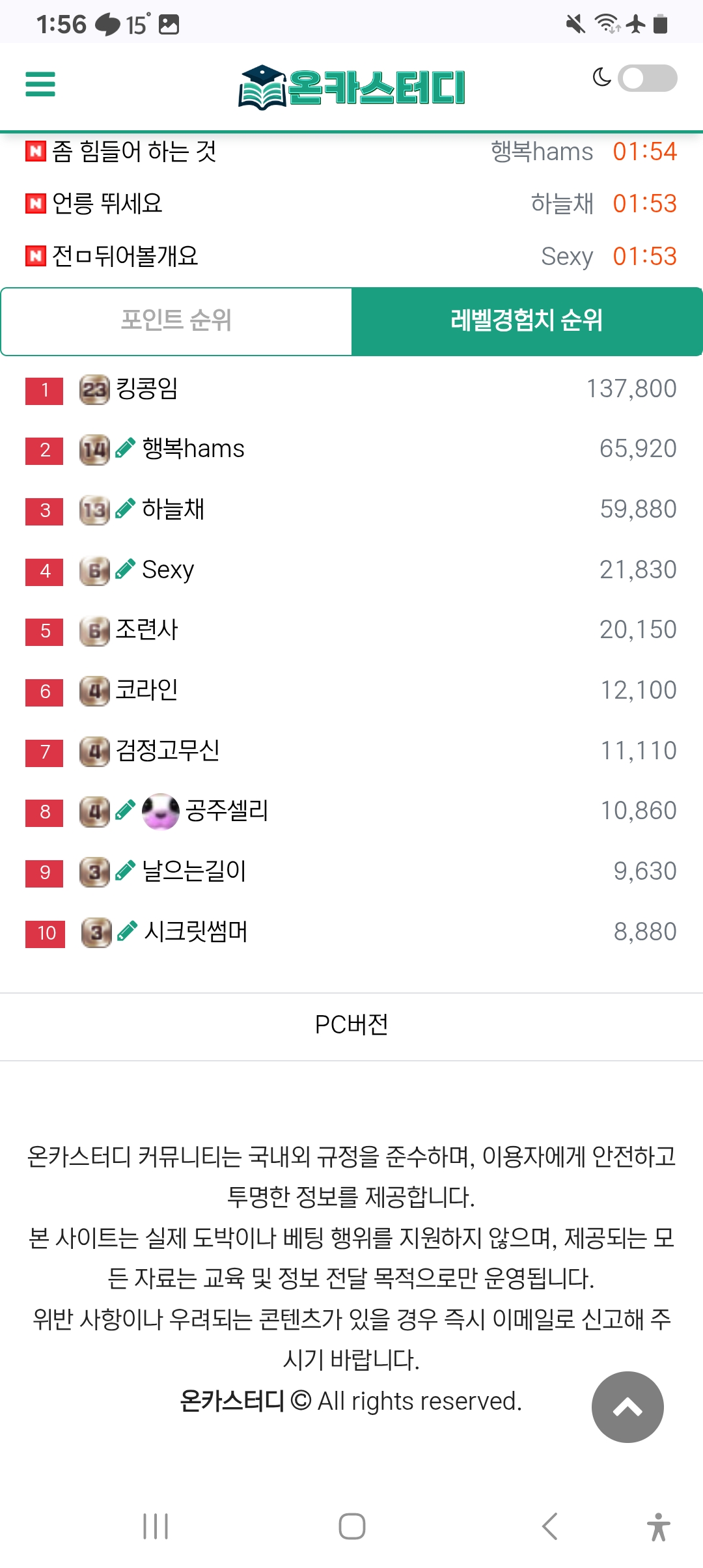The image size is (703, 1568).
Task: Open recent apps from the navigation bar
Action: pyautogui.click(x=156, y=1526)
